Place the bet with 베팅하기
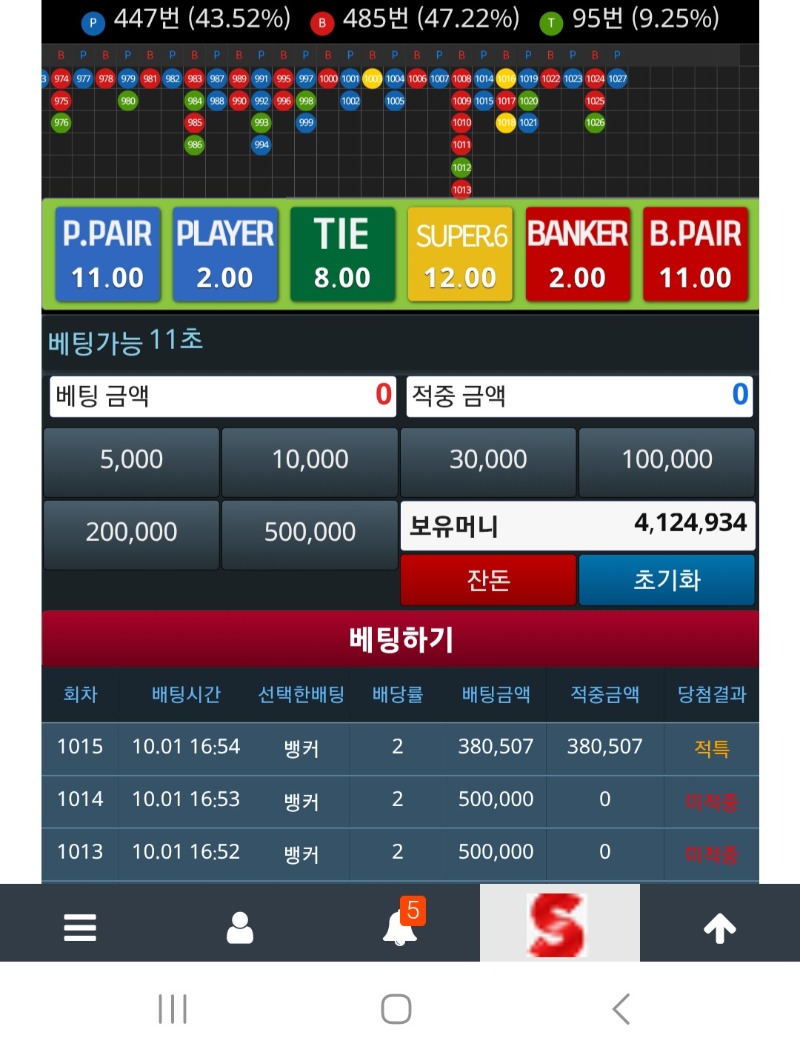This screenshot has width=800, height=1055. 400,640
